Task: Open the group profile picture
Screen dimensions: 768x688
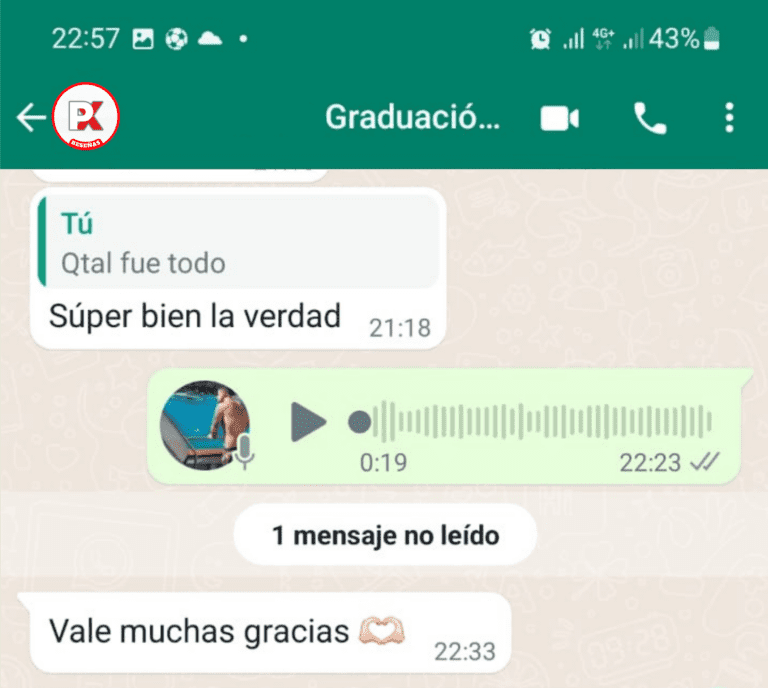Action: pos(87,118)
